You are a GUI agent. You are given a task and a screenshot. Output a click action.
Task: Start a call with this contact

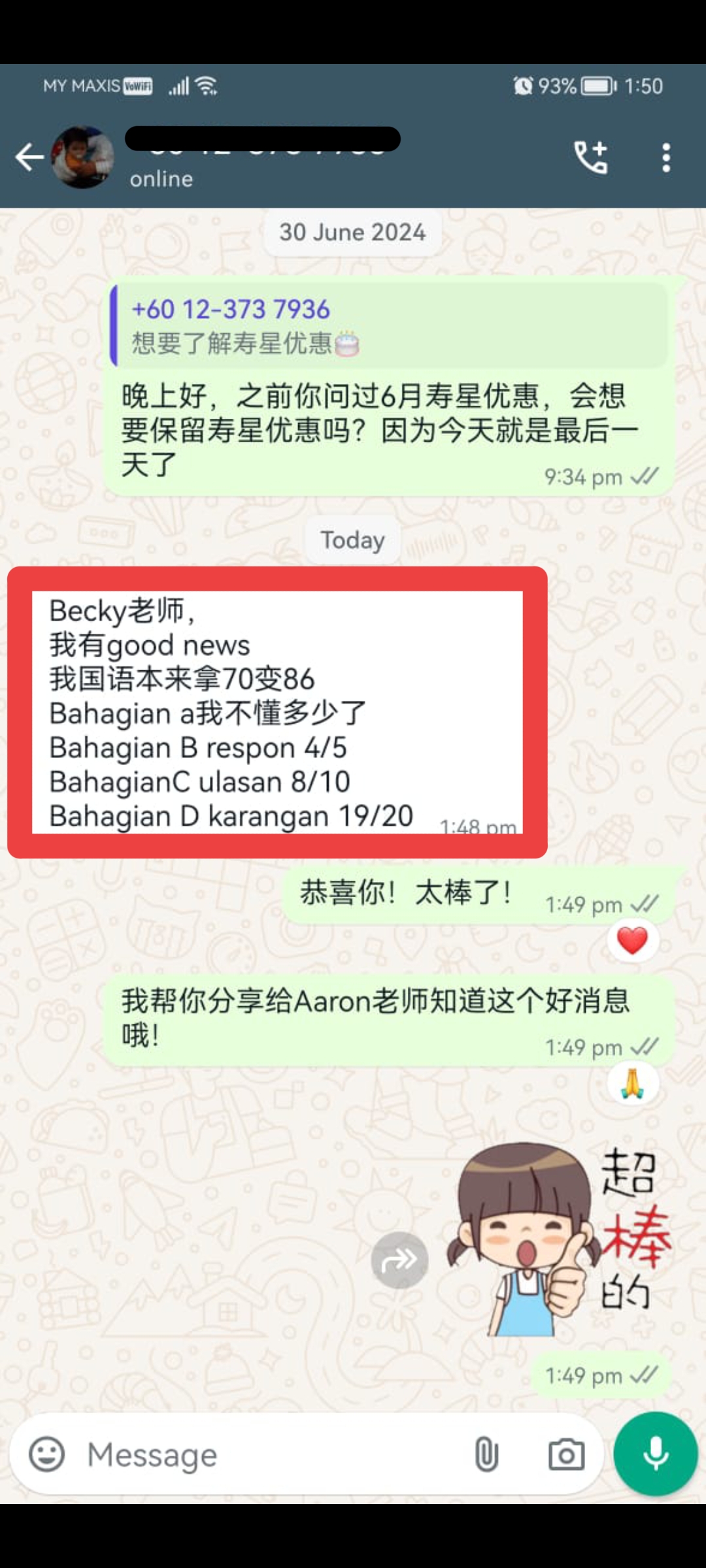click(x=591, y=157)
